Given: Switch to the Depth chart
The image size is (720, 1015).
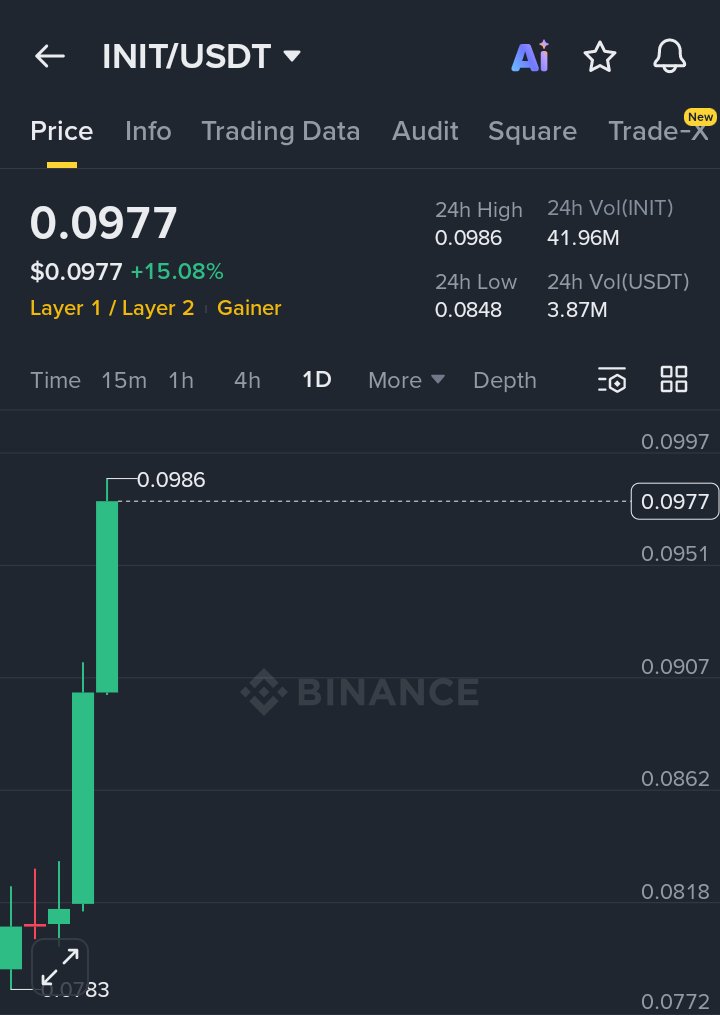Looking at the screenshot, I should point(504,380).
